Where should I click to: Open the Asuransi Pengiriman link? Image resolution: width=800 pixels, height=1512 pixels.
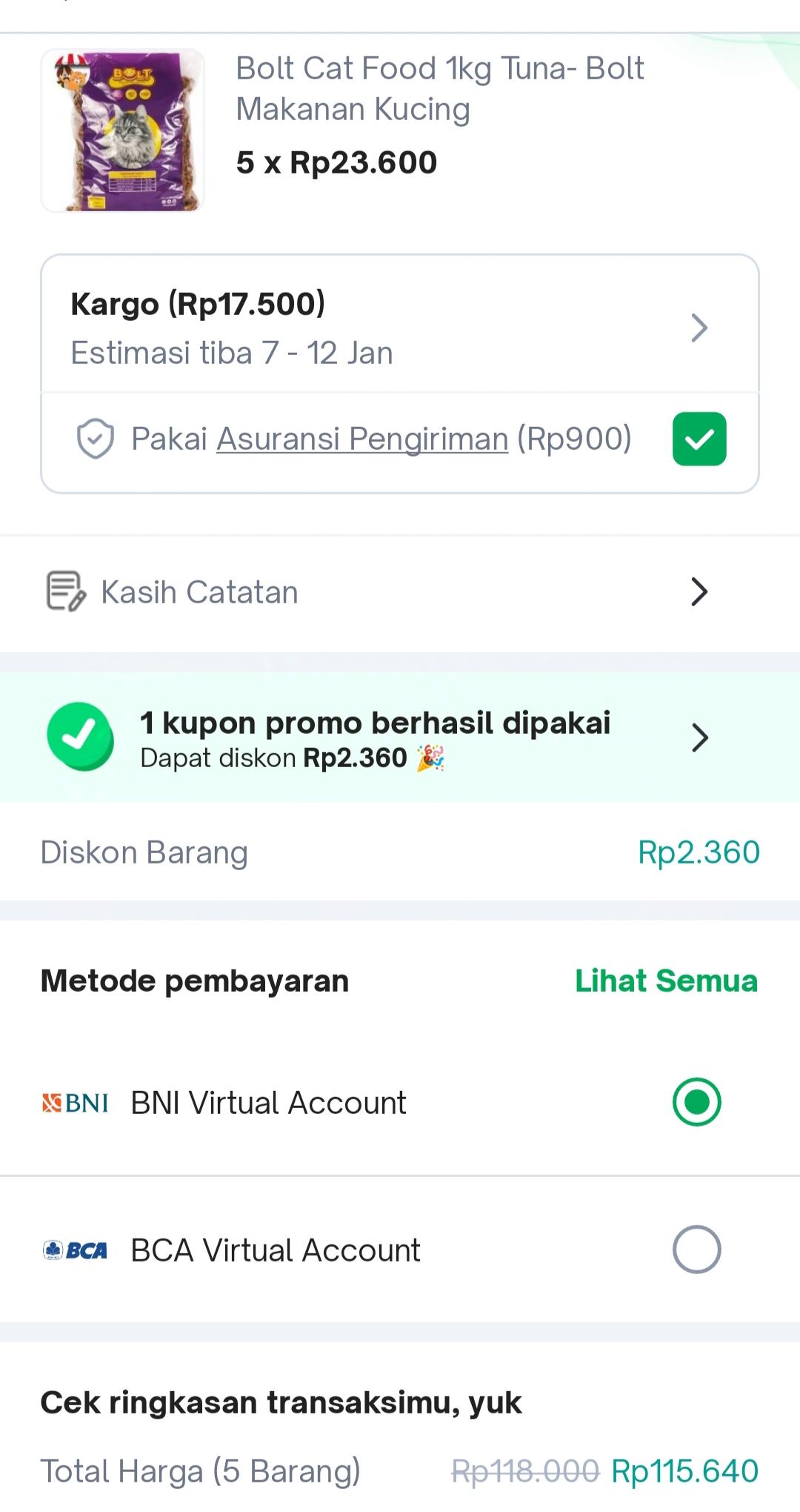point(362,439)
